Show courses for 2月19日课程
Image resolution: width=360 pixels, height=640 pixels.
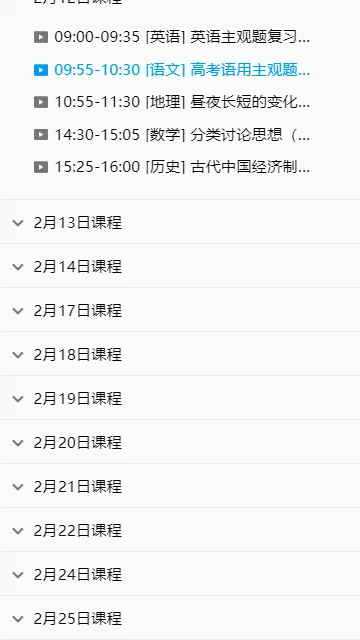tap(180, 398)
